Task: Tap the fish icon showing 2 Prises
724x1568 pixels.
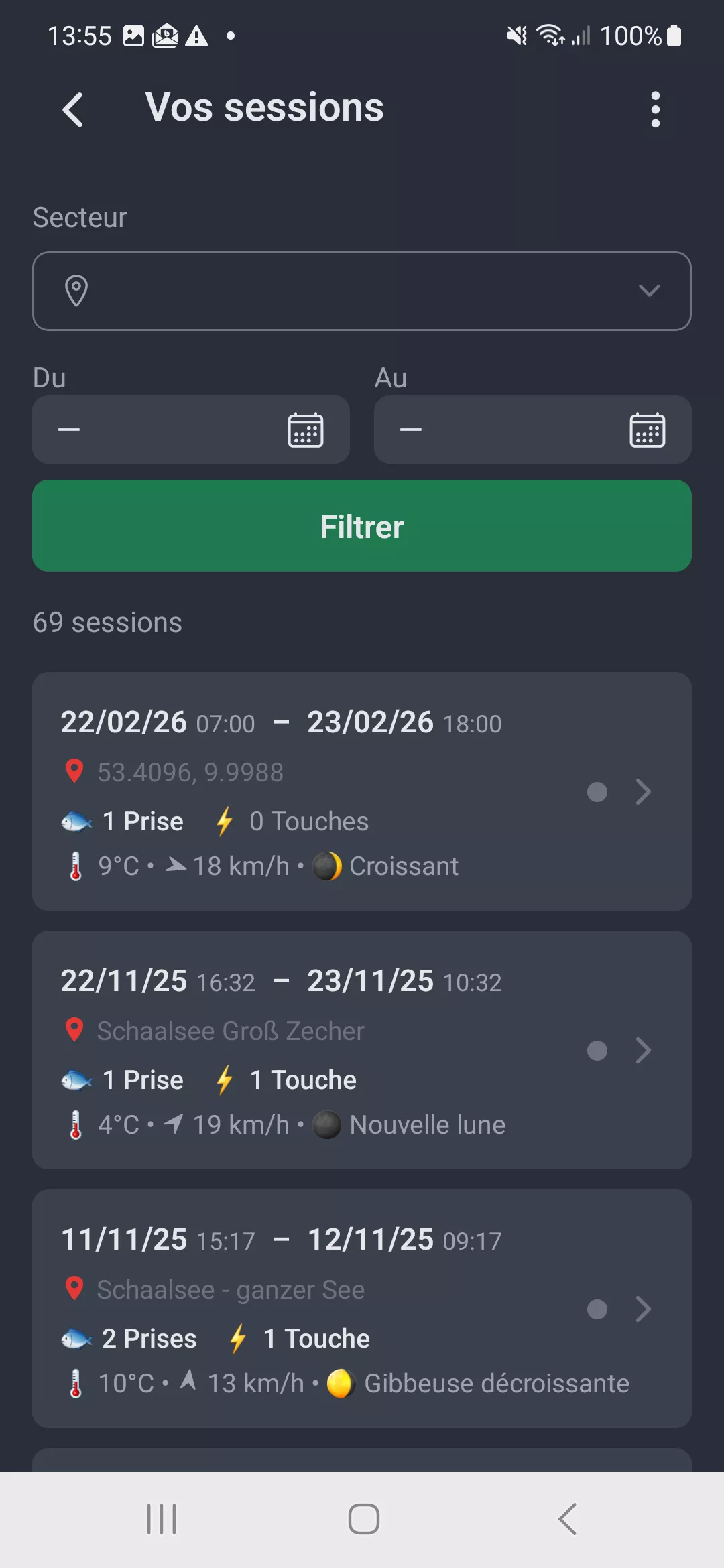Action: (76, 1337)
